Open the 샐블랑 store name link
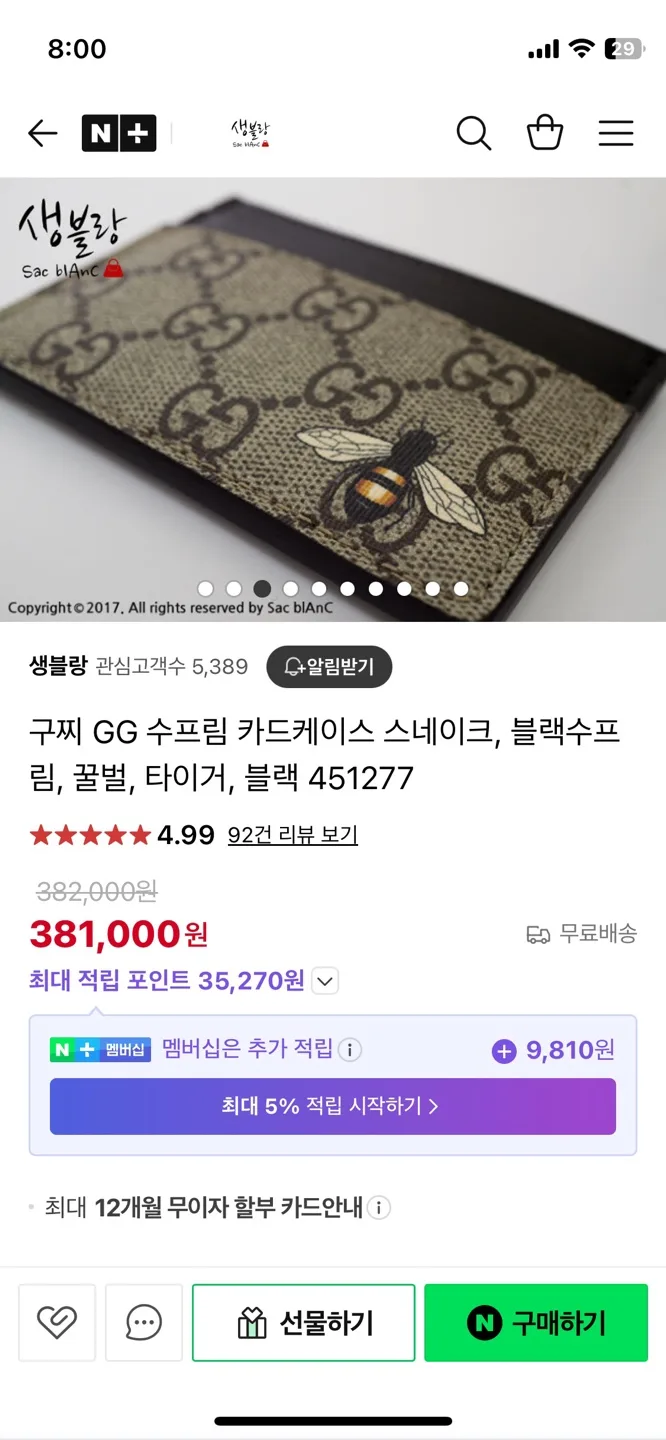 [58, 666]
